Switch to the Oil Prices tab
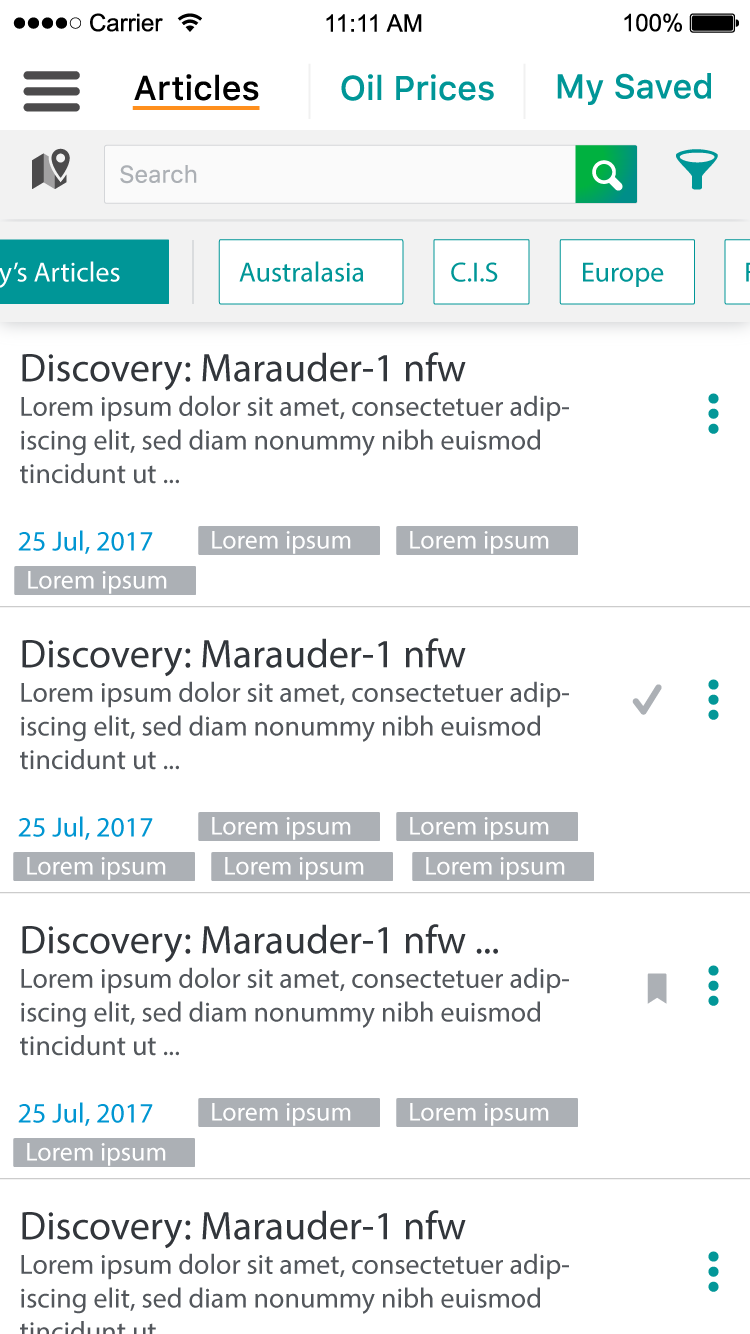Image resolution: width=750 pixels, height=1334 pixels. [x=417, y=89]
